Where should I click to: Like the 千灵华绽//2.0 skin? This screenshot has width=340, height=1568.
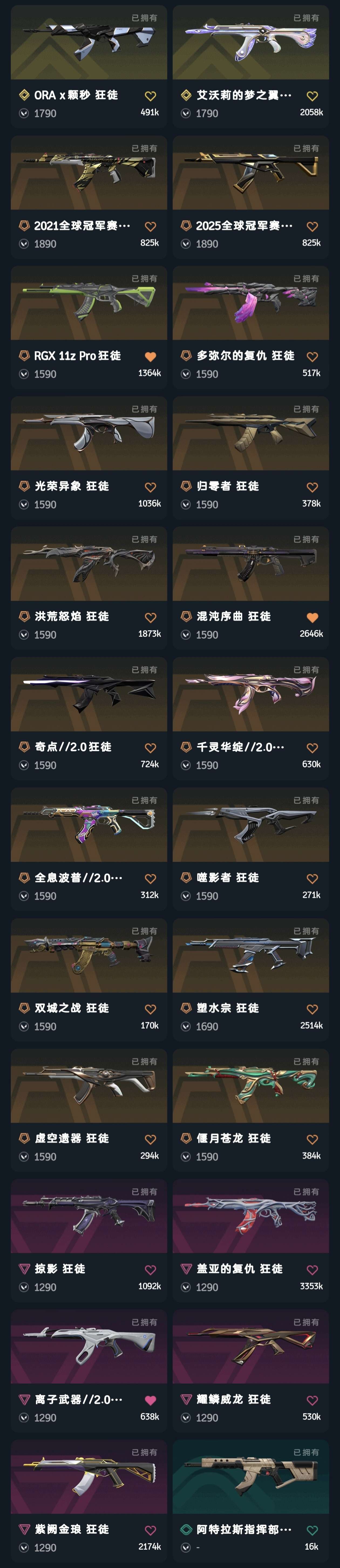tap(312, 748)
